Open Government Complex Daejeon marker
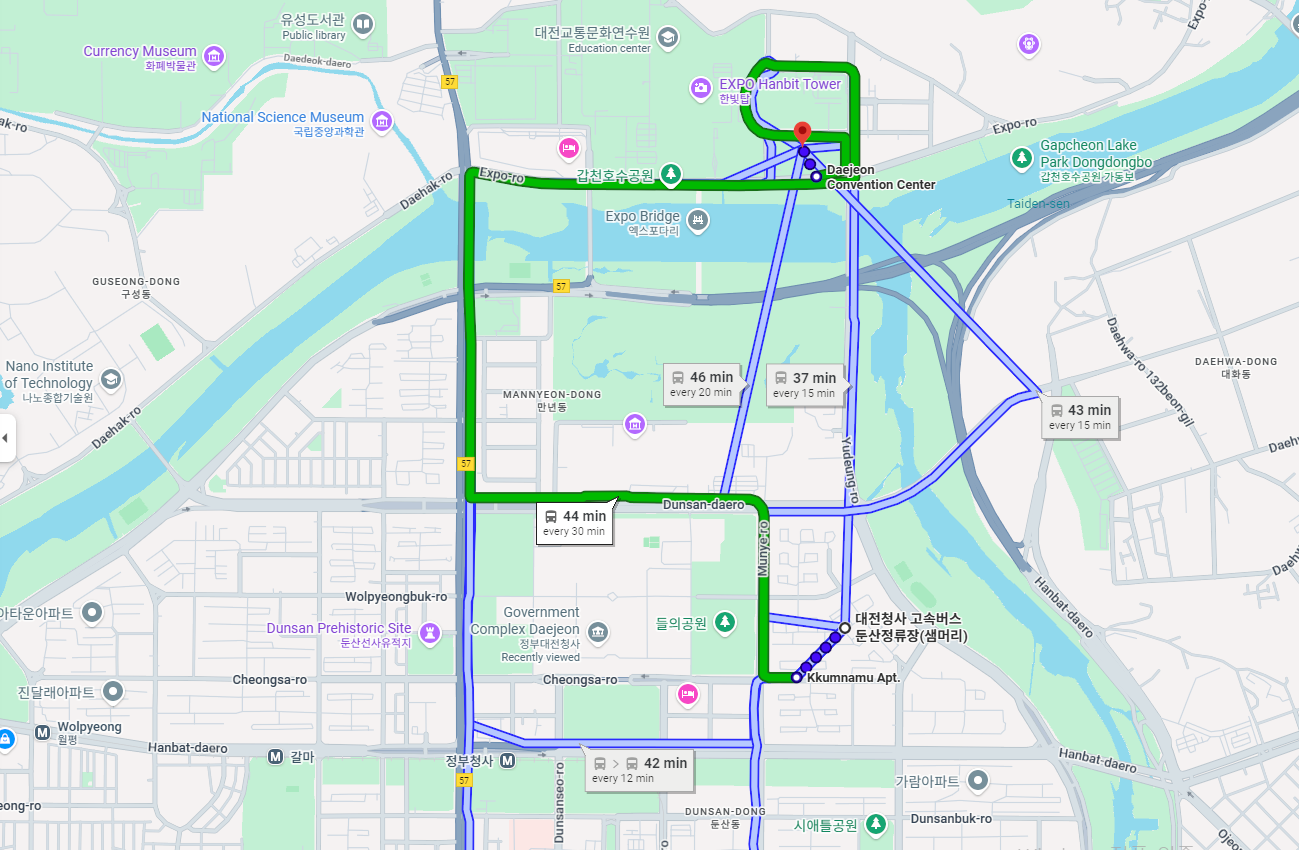 (x=598, y=632)
